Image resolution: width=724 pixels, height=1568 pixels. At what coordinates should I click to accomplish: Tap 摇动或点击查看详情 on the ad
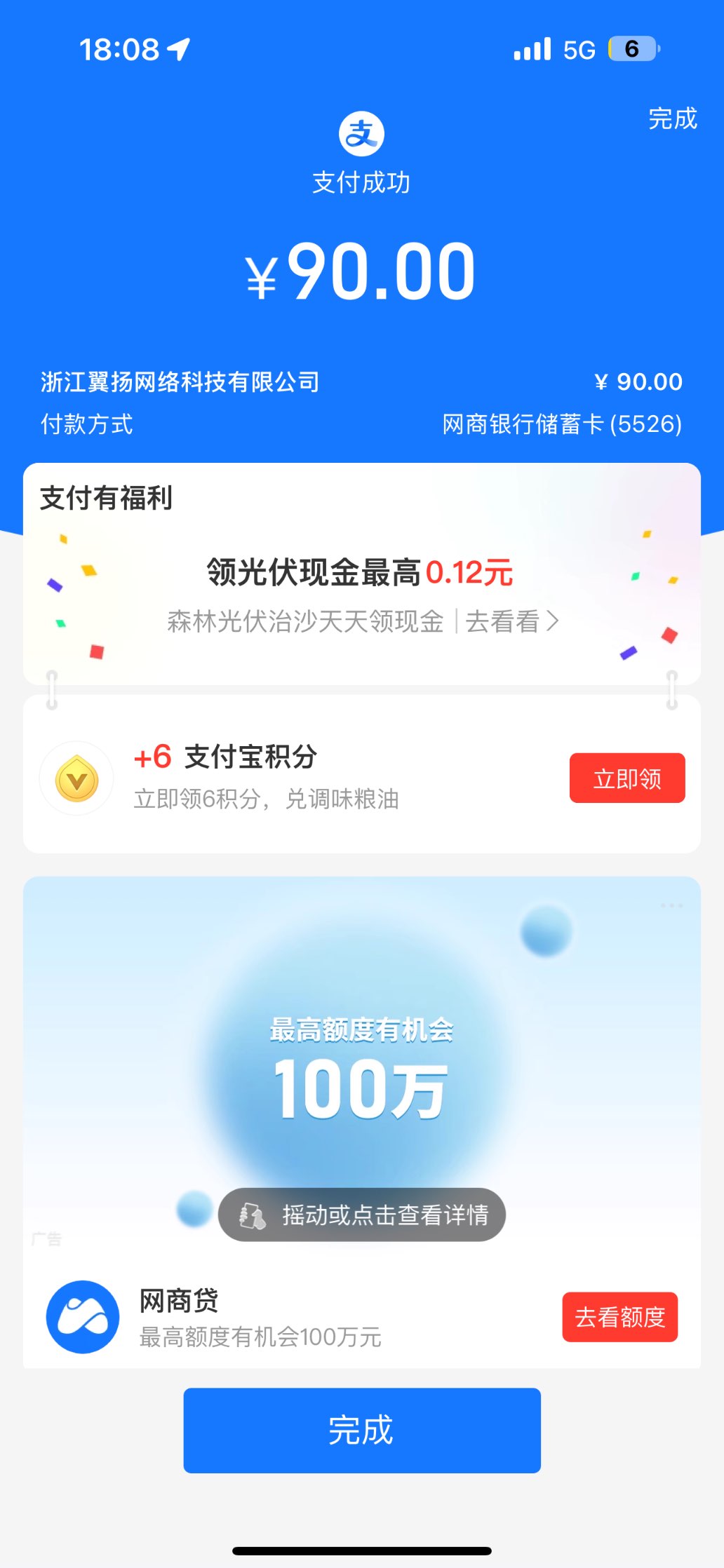click(x=362, y=1215)
